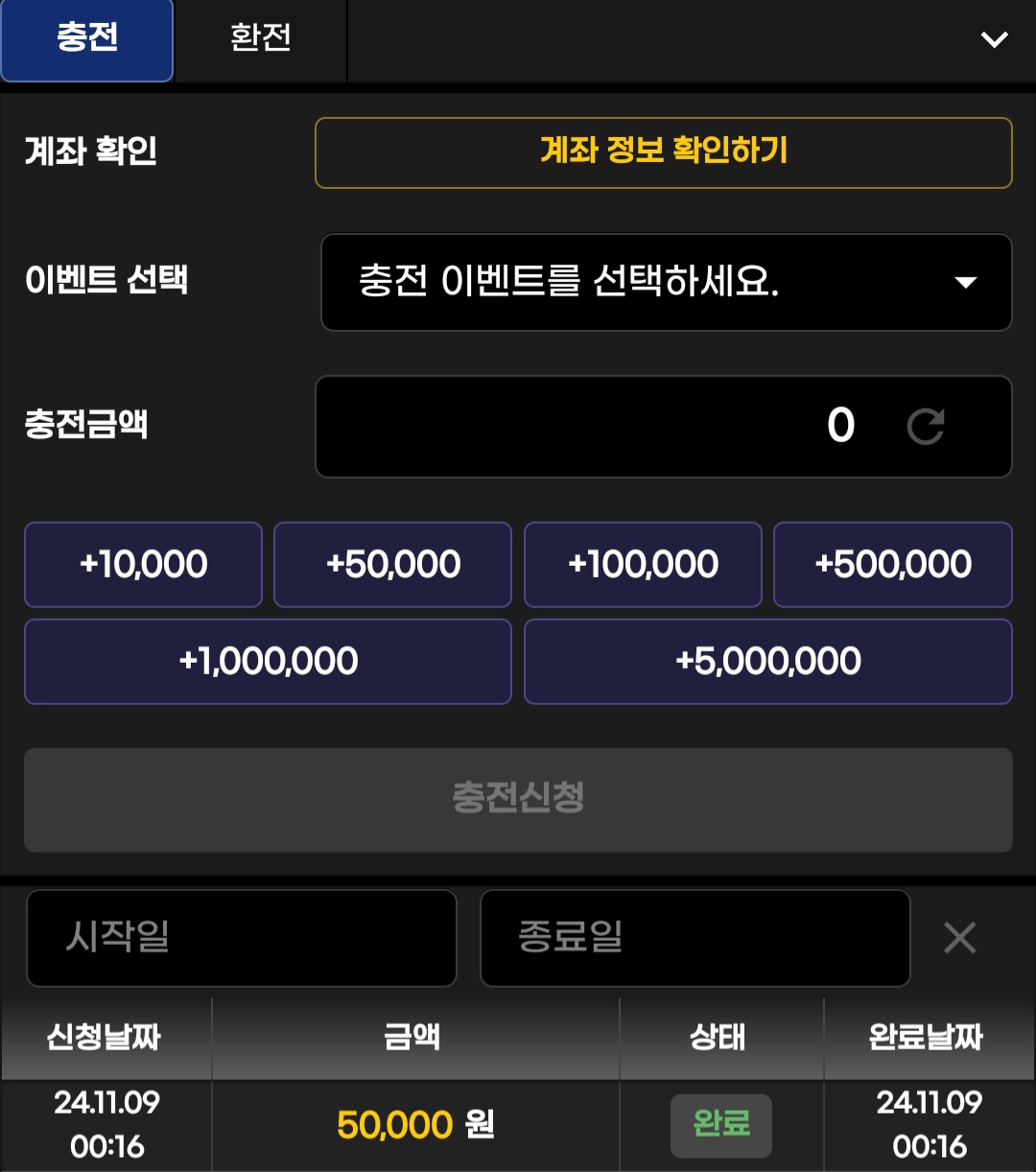1036x1172 pixels.
Task: Select the 충전 tab
Action: pyautogui.click(x=87, y=39)
